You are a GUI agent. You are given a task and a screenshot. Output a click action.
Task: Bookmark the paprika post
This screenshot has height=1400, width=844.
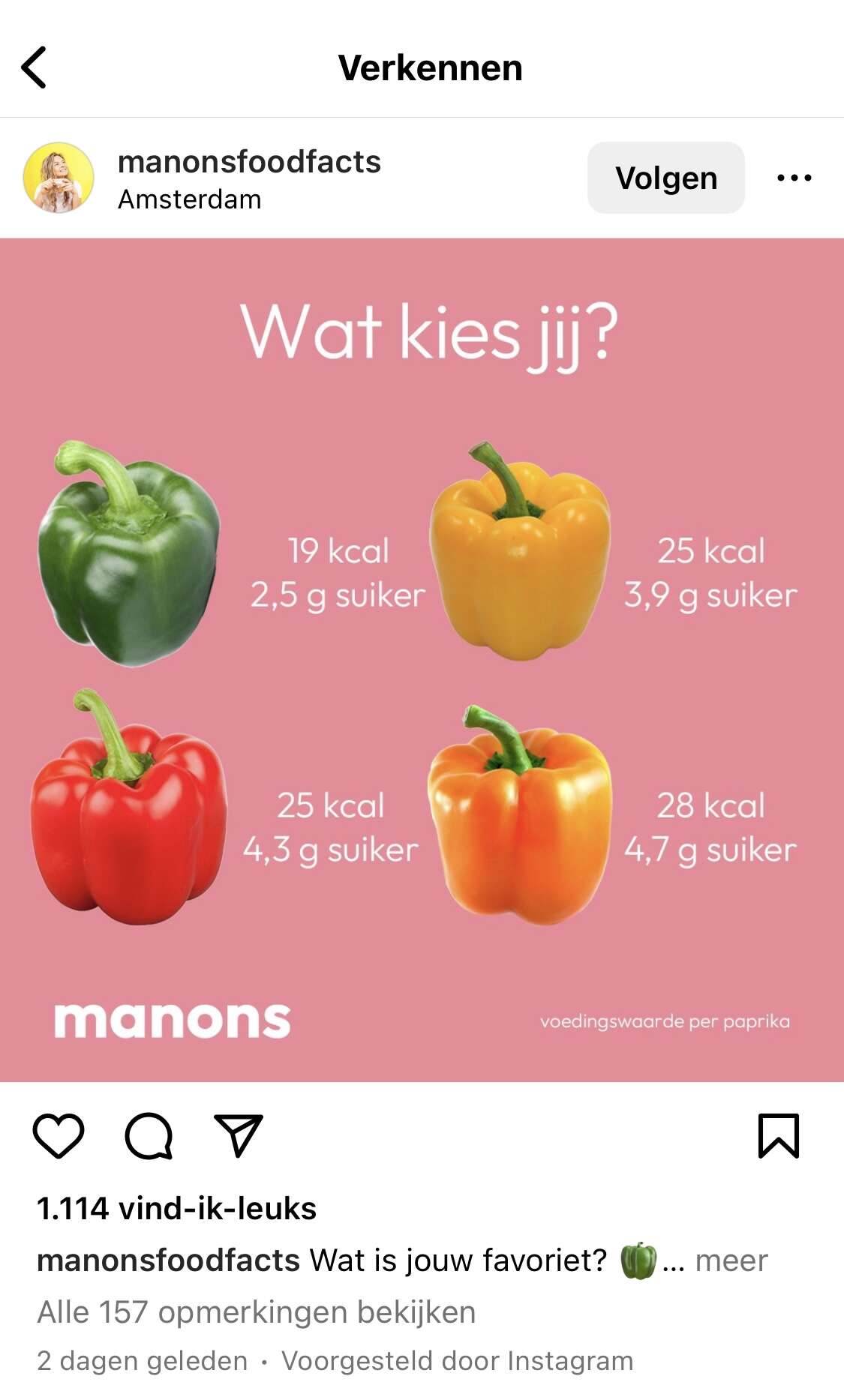(x=779, y=1135)
